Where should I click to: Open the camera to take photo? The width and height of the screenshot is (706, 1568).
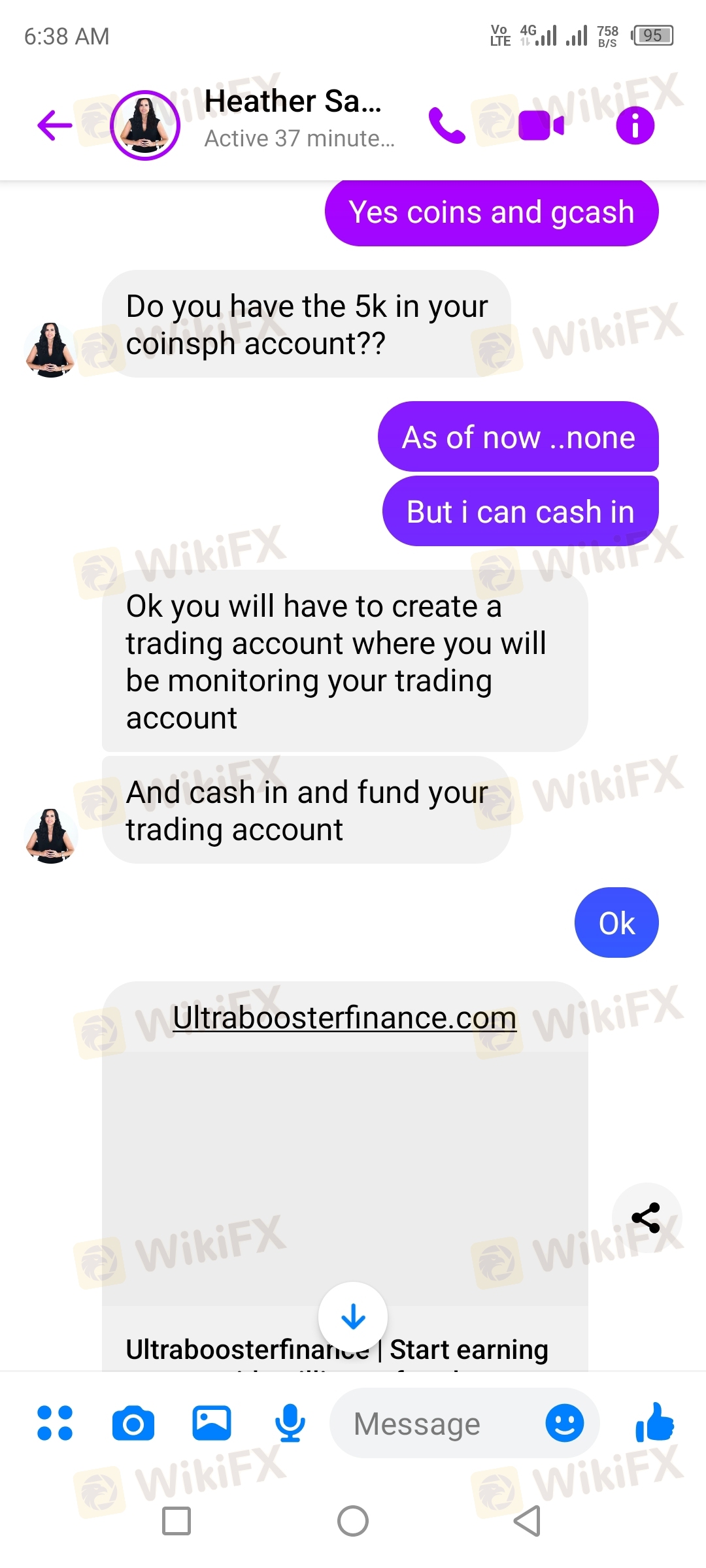[133, 1423]
